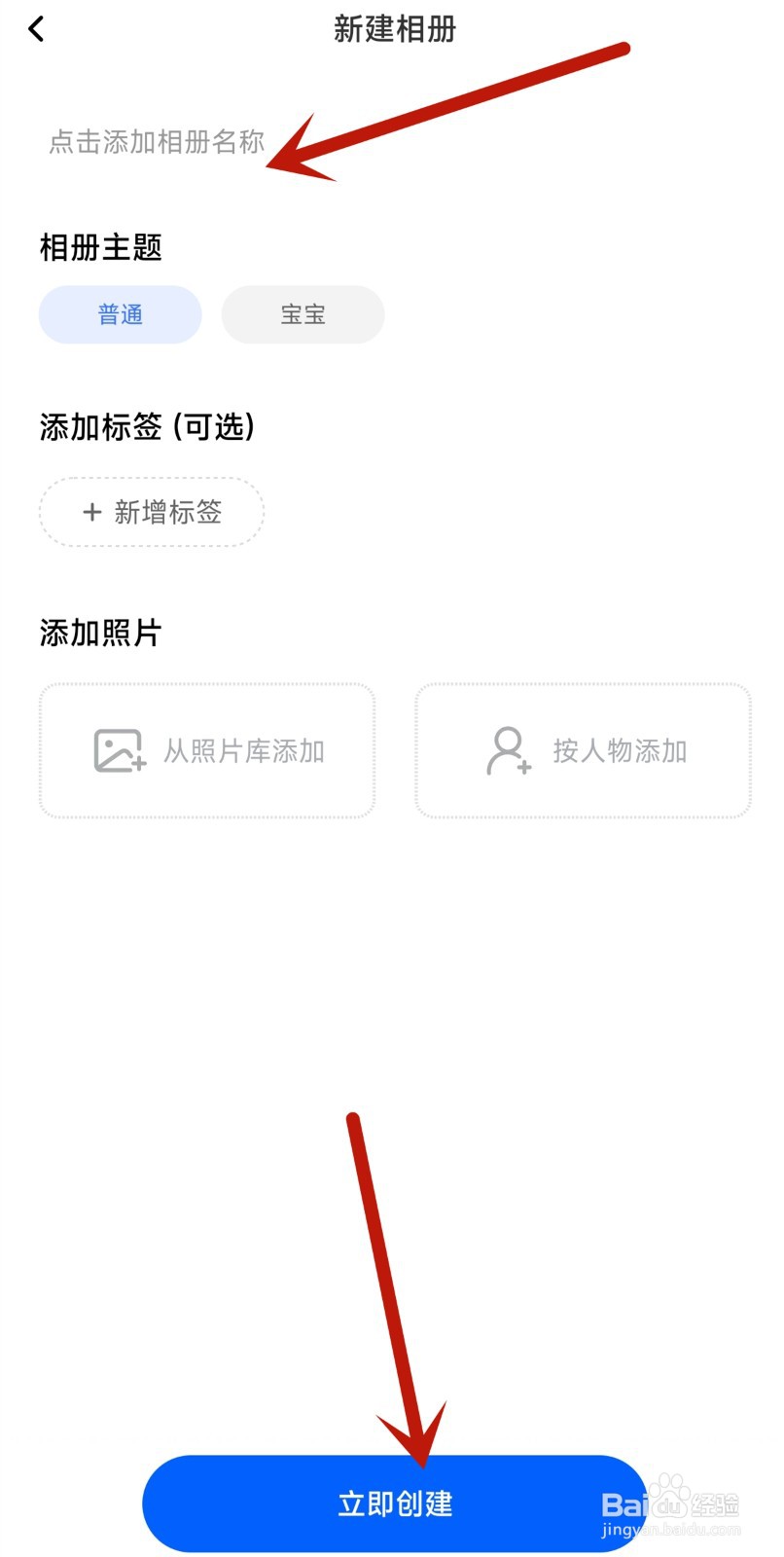Click the plus icon inside 新增标签
The image size is (784, 1557).
pos(90,512)
